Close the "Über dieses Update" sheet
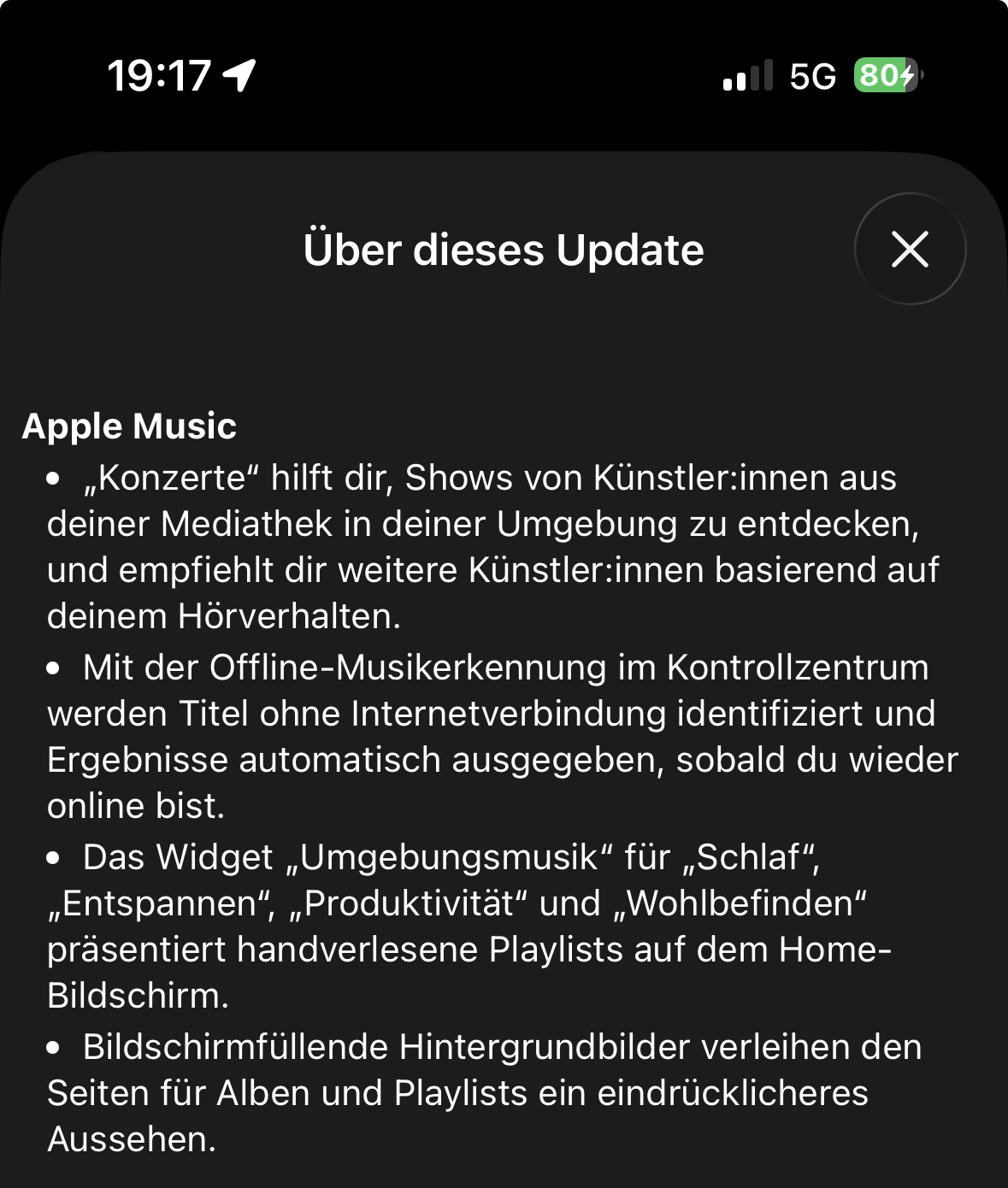The image size is (1008, 1188). coord(910,250)
